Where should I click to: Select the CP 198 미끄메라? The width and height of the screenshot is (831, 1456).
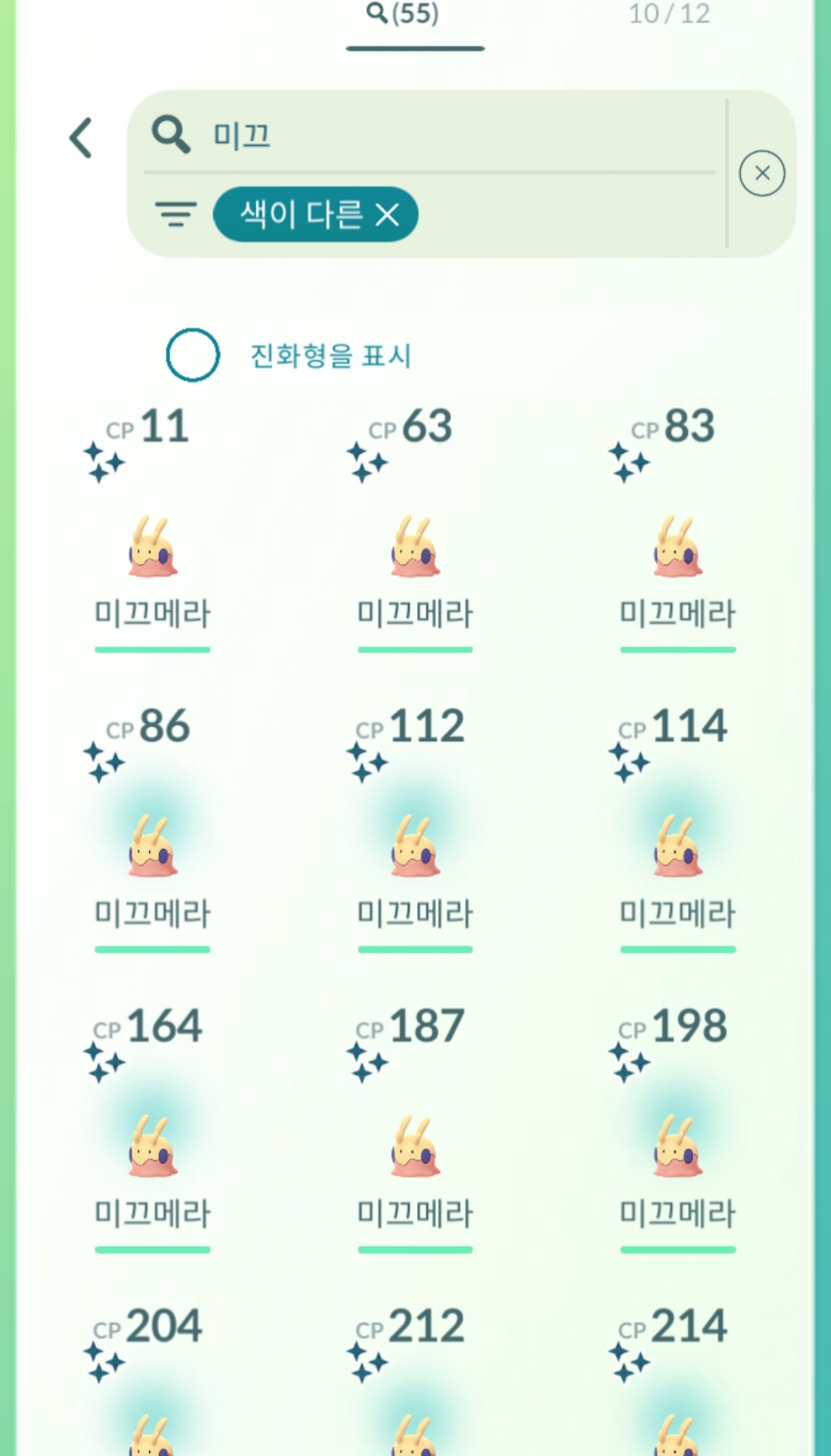678,1148
